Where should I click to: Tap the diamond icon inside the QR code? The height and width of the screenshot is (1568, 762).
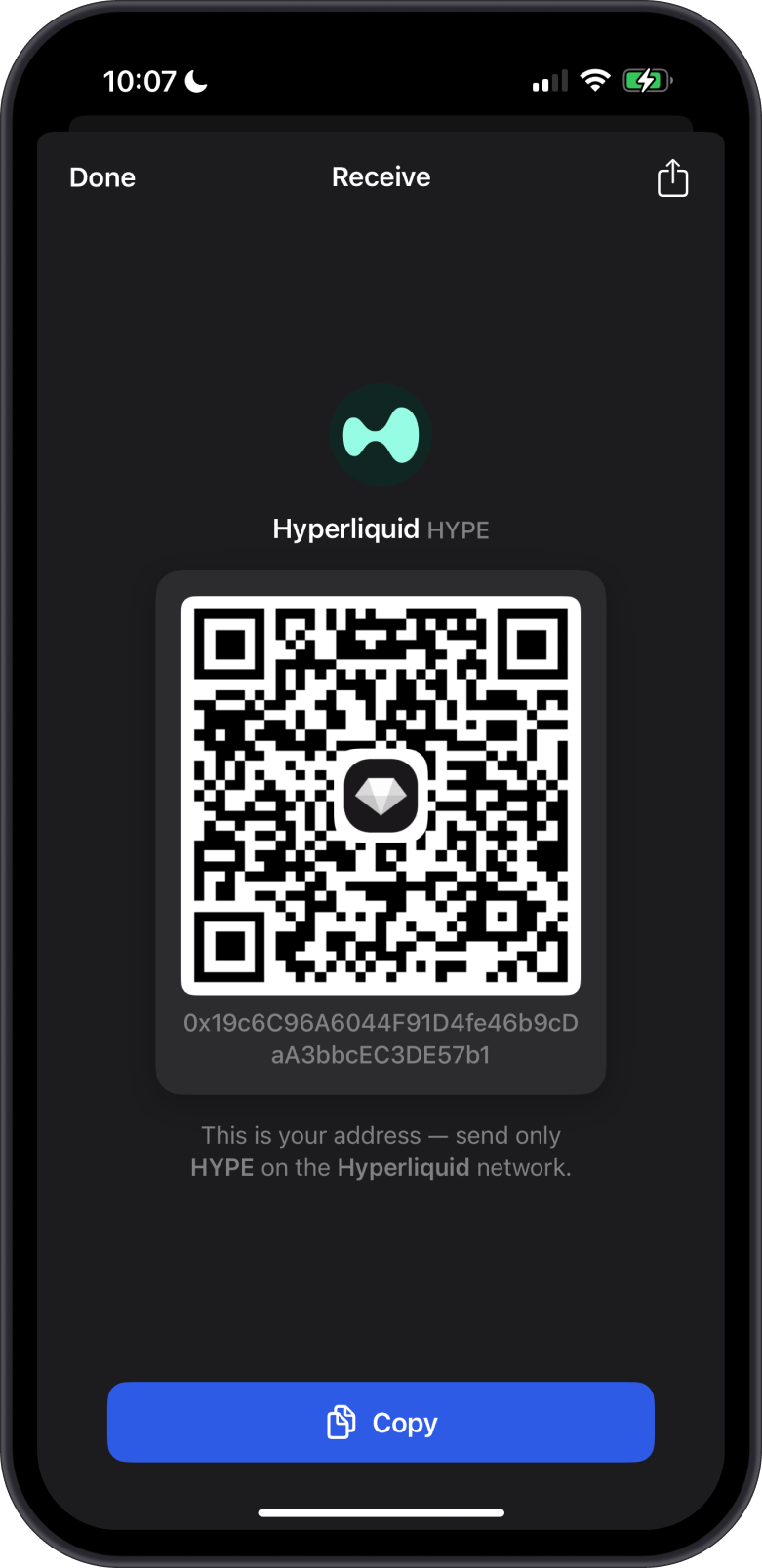click(381, 795)
